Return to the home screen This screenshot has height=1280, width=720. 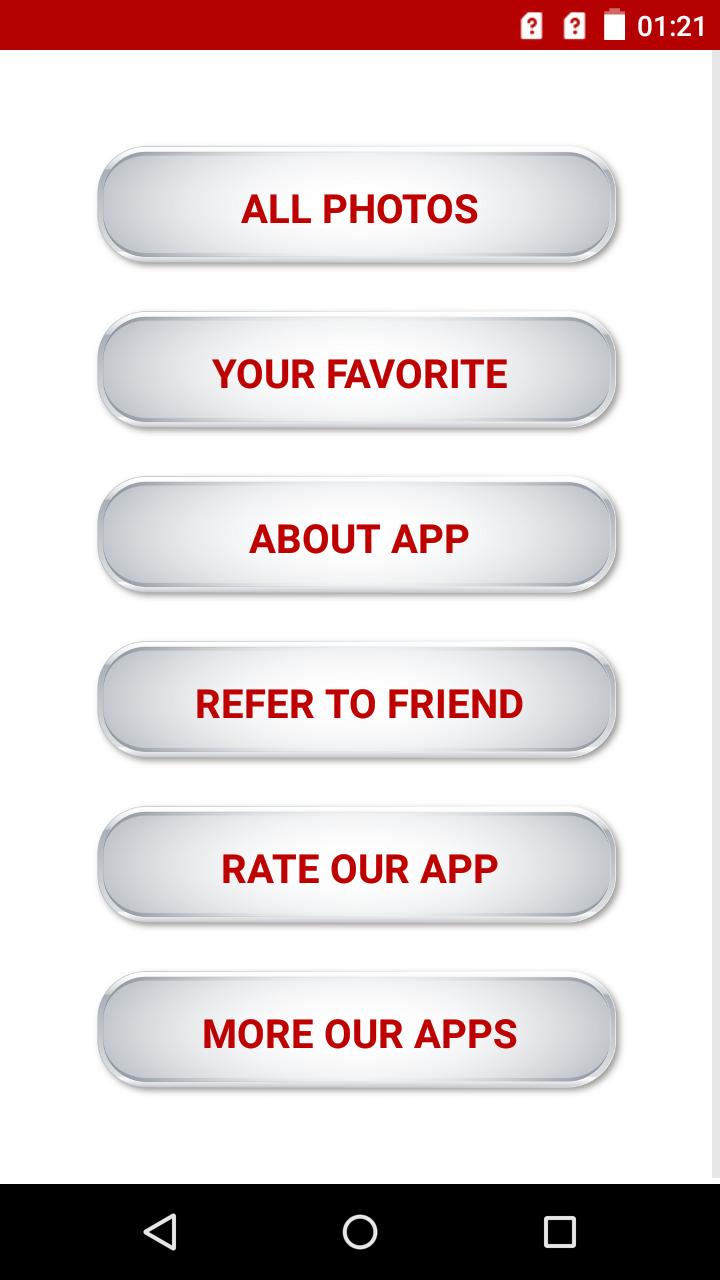point(360,1232)
